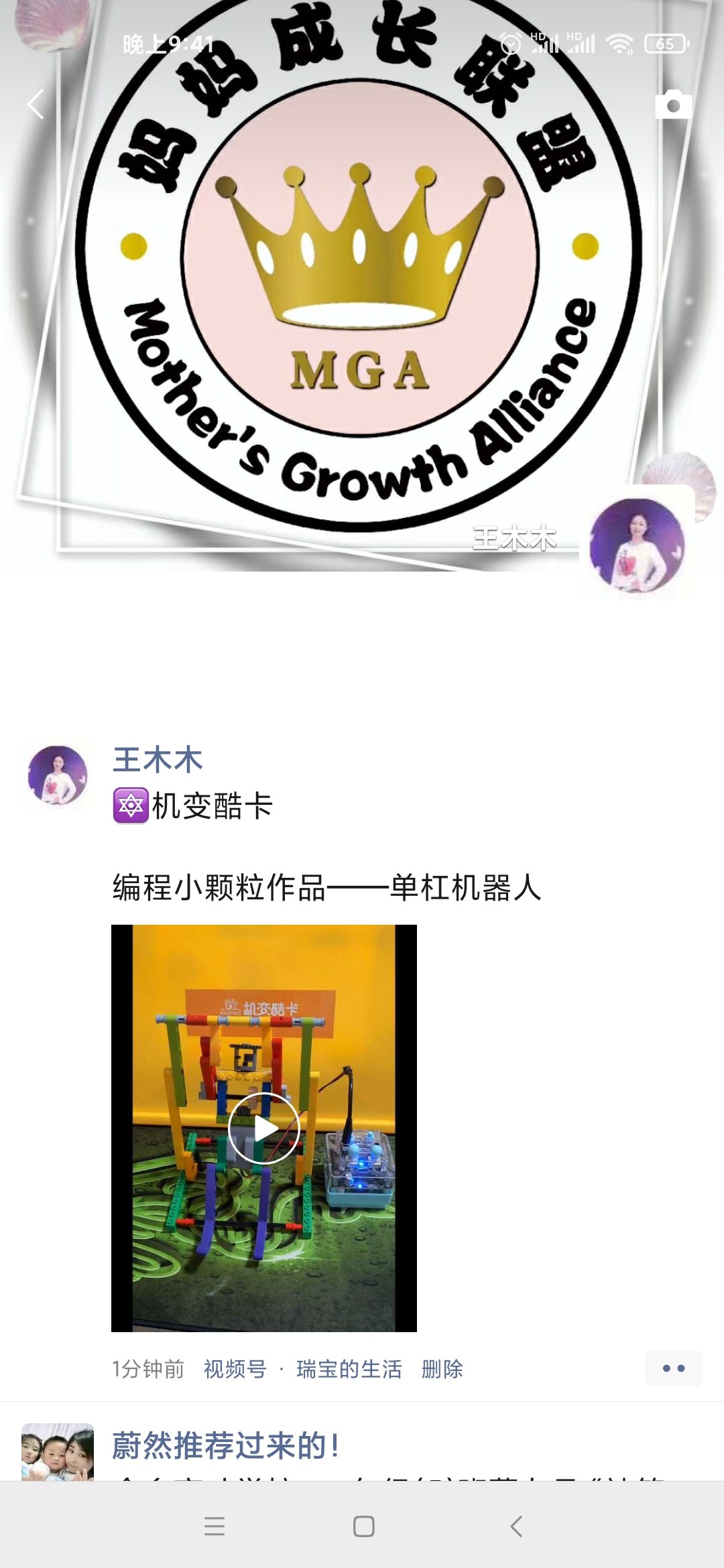Open the like and comment menu

pyautogui.click(x=673, y=1368)
